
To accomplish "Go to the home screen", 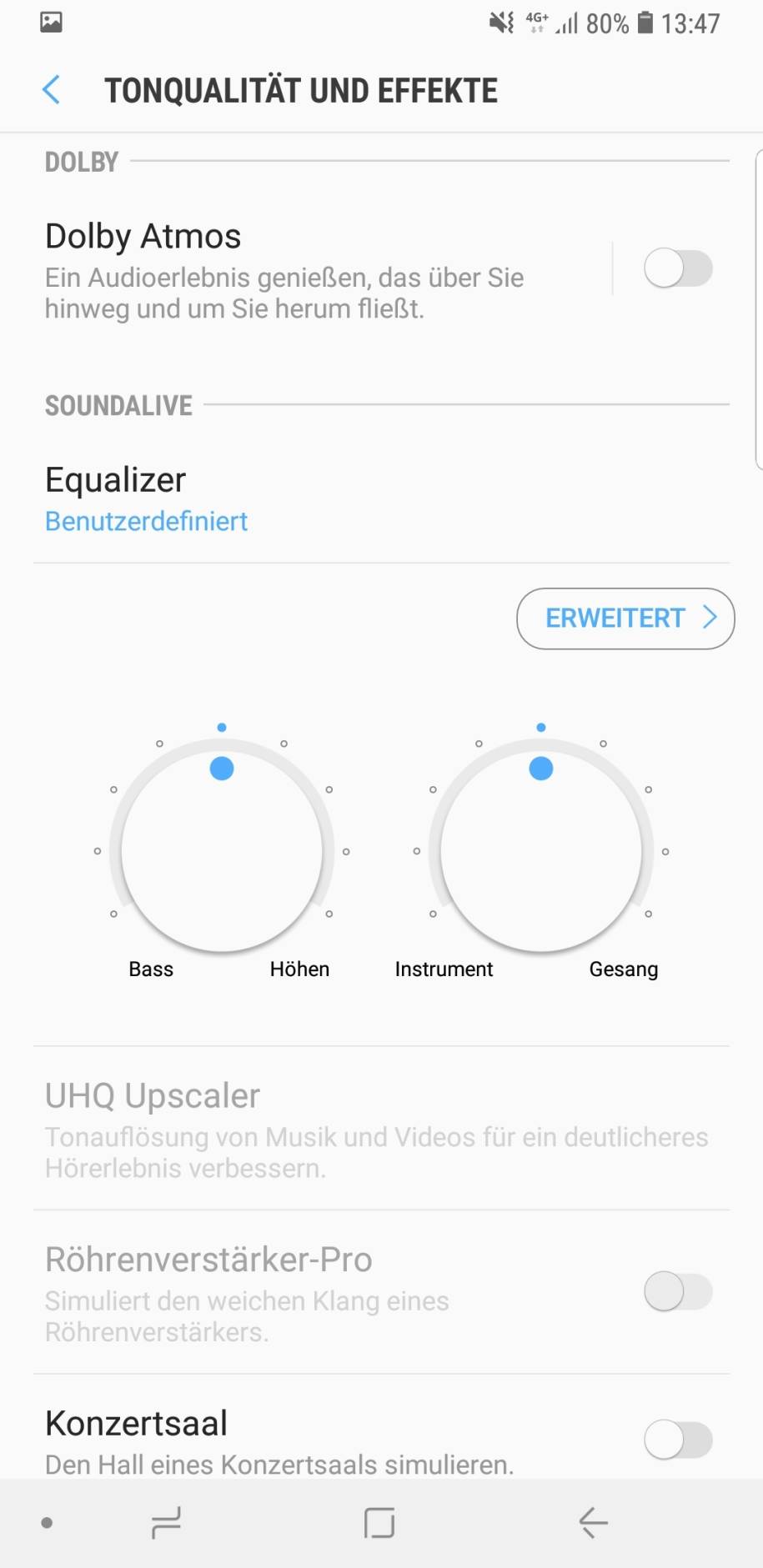I will click(379, 1523).
